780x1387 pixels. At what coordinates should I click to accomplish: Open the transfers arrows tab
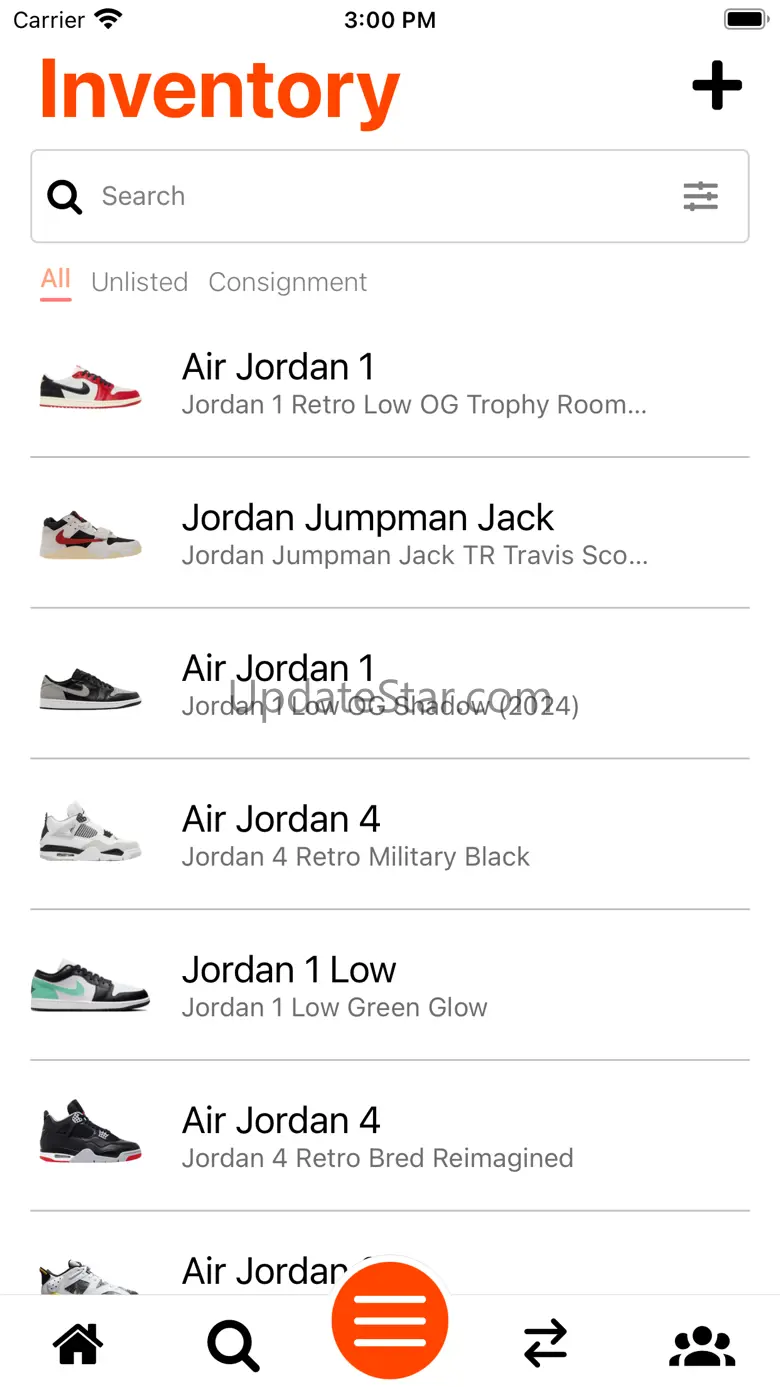coord(545,1343)
